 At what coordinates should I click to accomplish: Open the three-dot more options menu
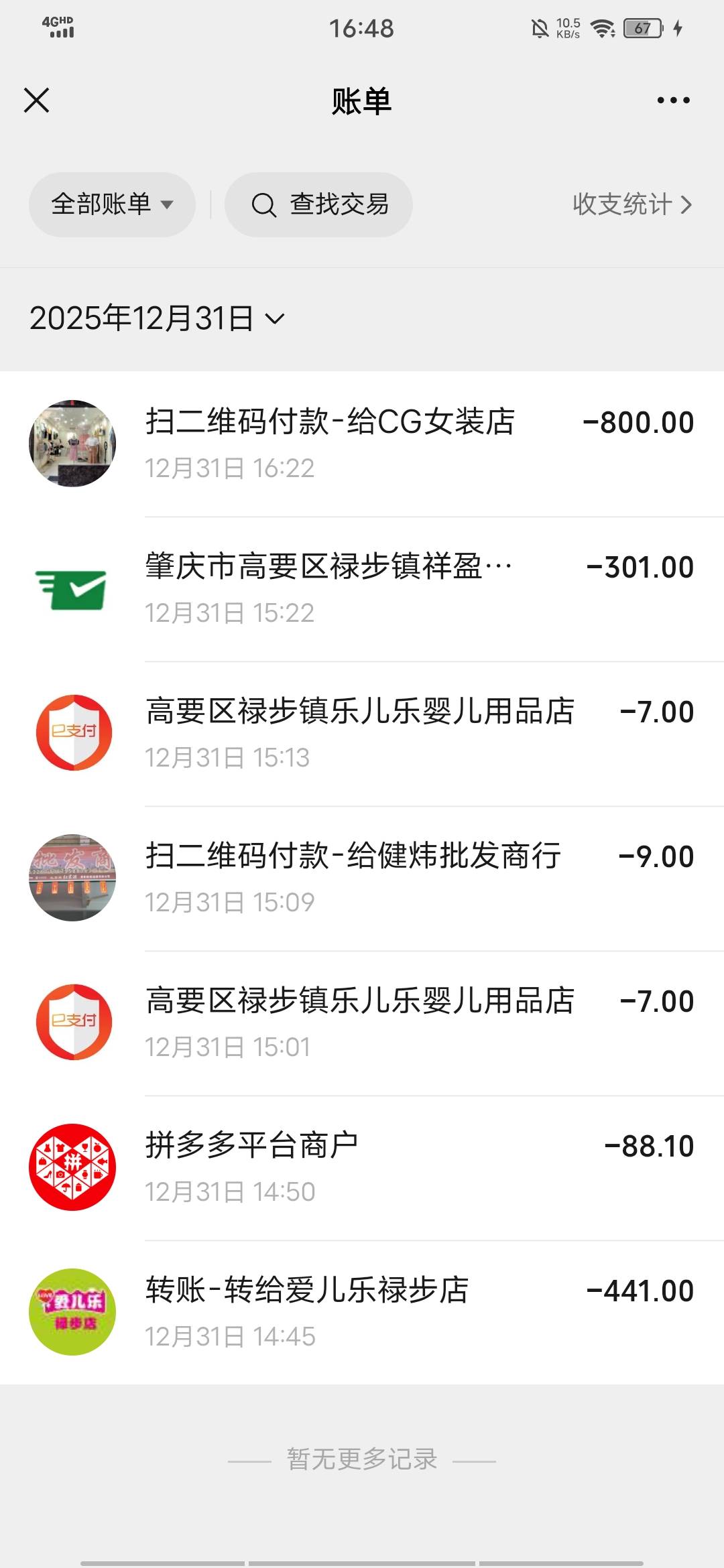[673, 101]
